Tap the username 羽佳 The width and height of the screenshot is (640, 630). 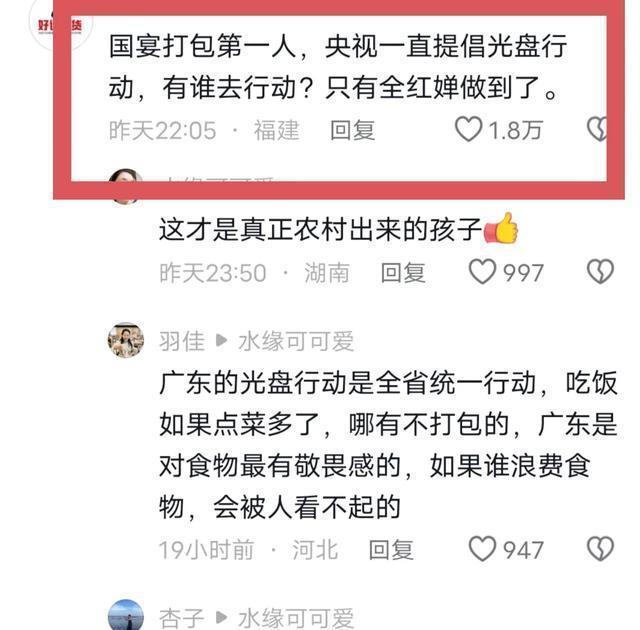[182, 341]
